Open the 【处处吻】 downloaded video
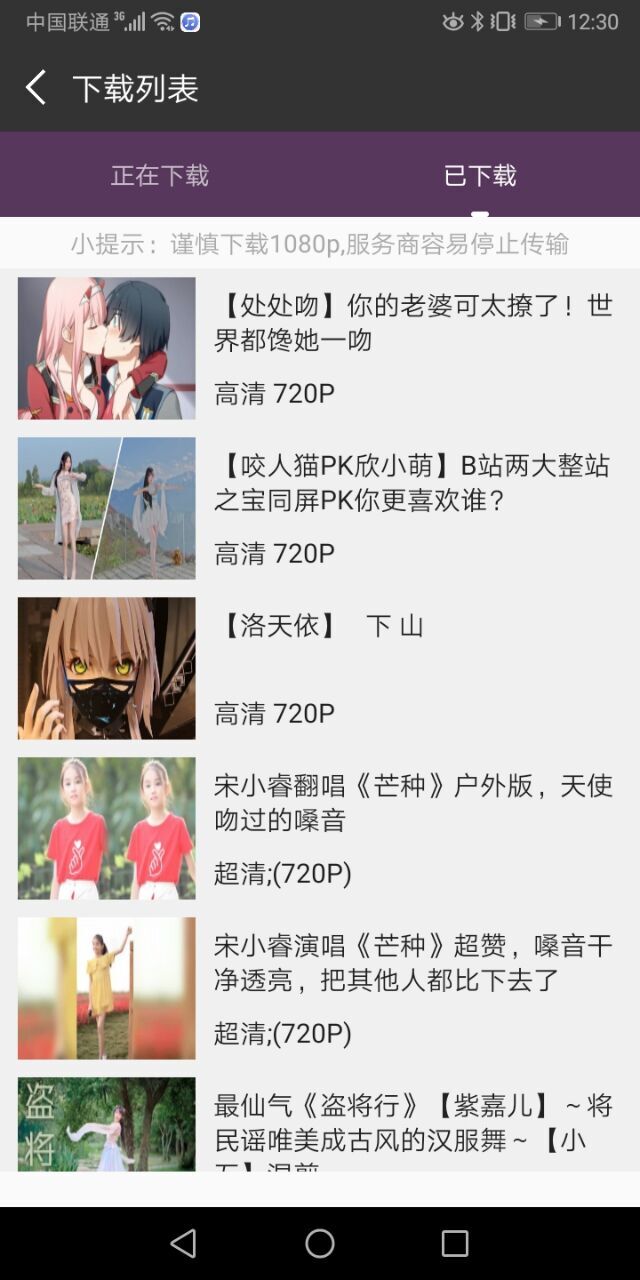Image resolution: width=640 pixels, height=1280 pixels. point(320,348)
